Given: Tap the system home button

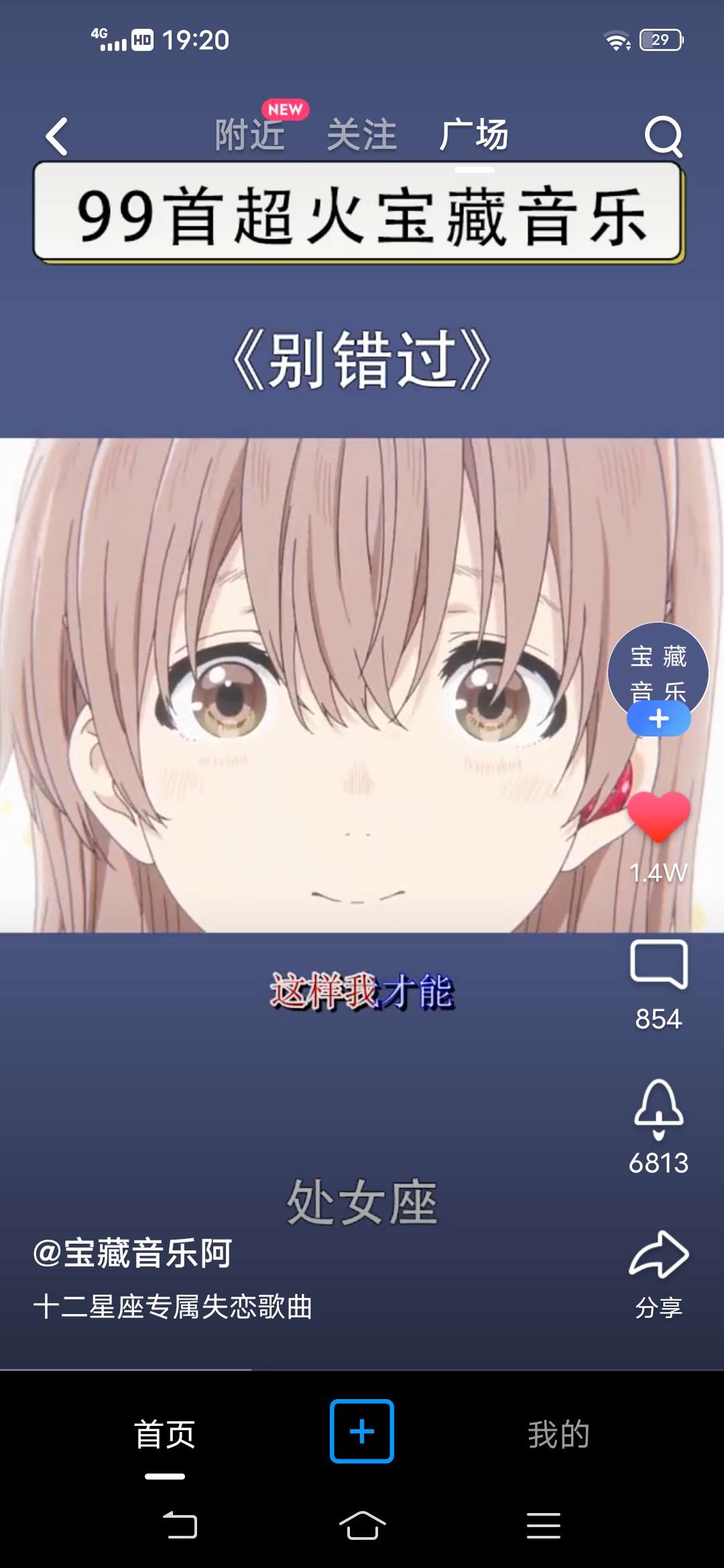Looking at the screenshot, I should click(362, 1526).
